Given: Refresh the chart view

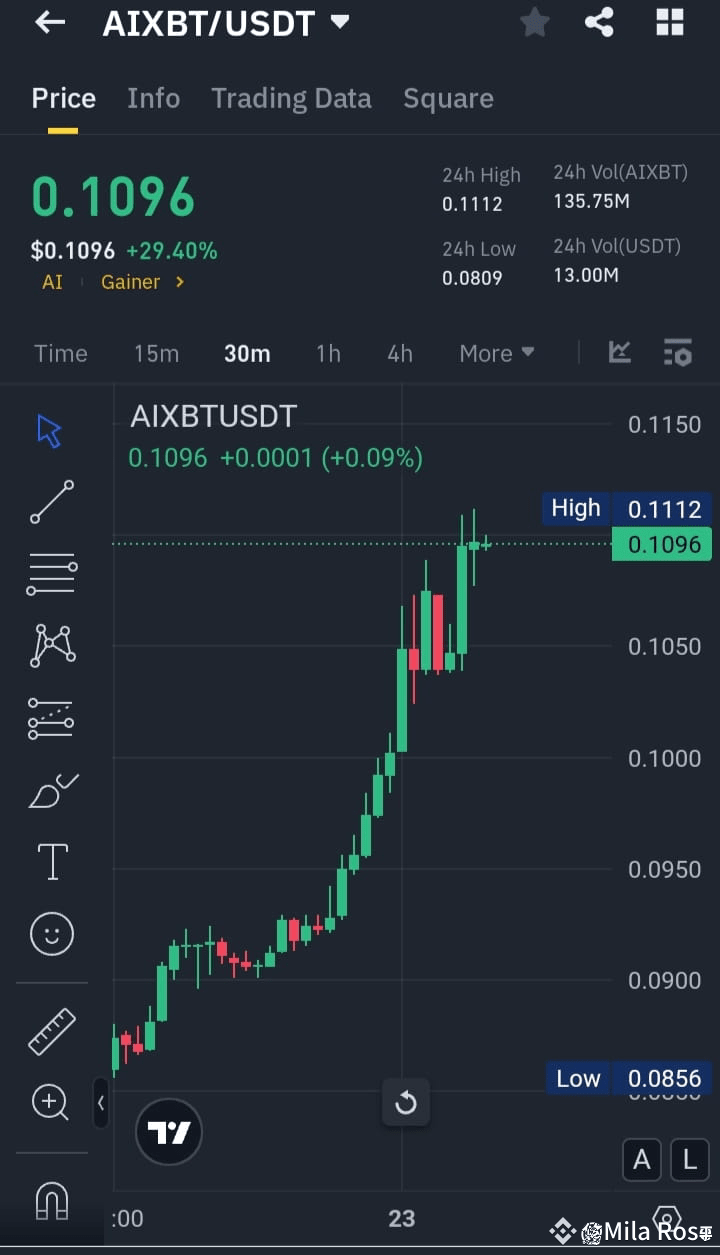Looking at the screenshot, I should click(405, 1102).
